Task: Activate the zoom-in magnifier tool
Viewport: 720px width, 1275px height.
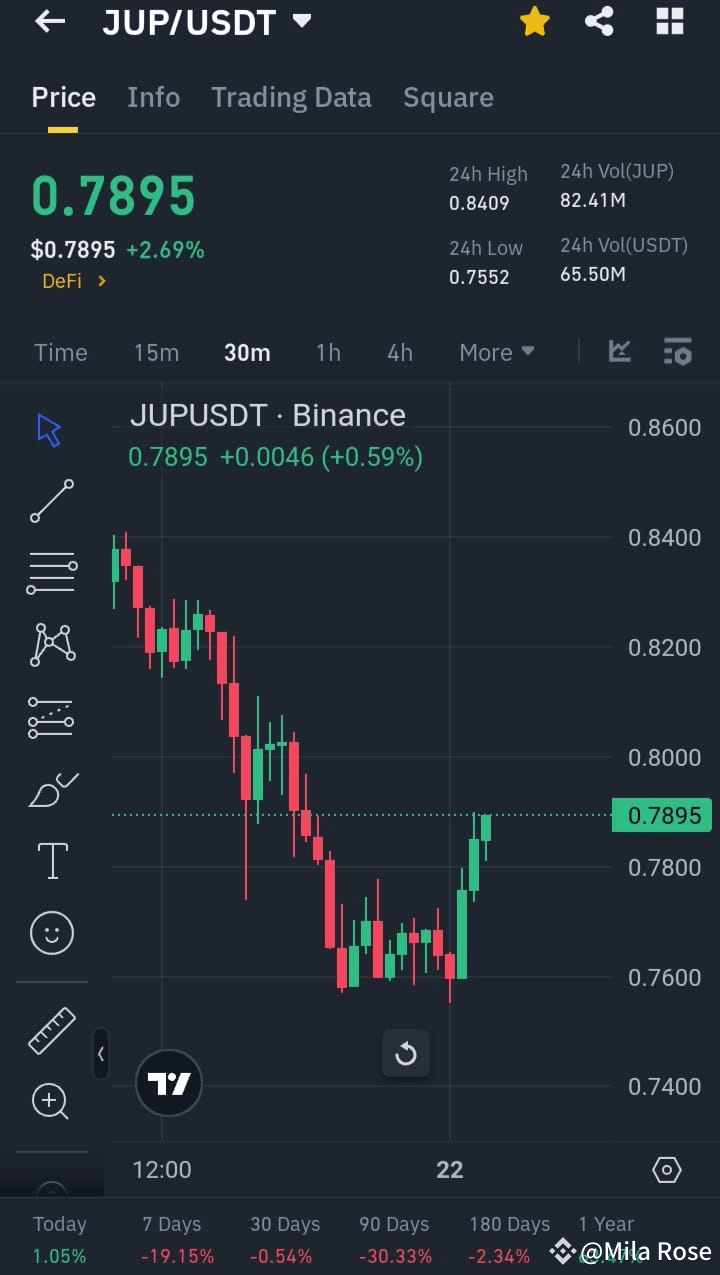Action: click(51, 1101)
